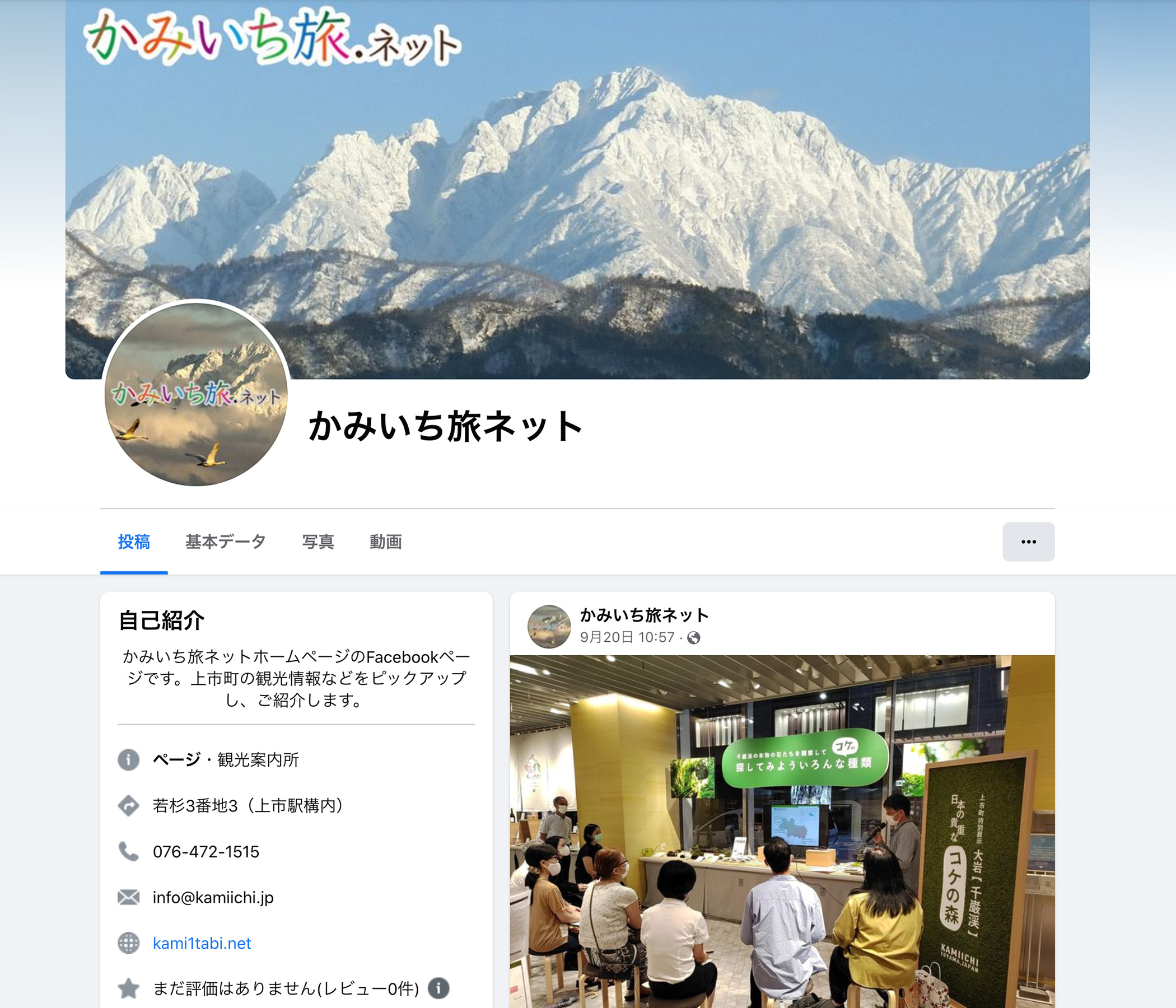Screen dimensions: 1176x1008
Task: Tap the post author's small avatar
Action: coord(549,627)
